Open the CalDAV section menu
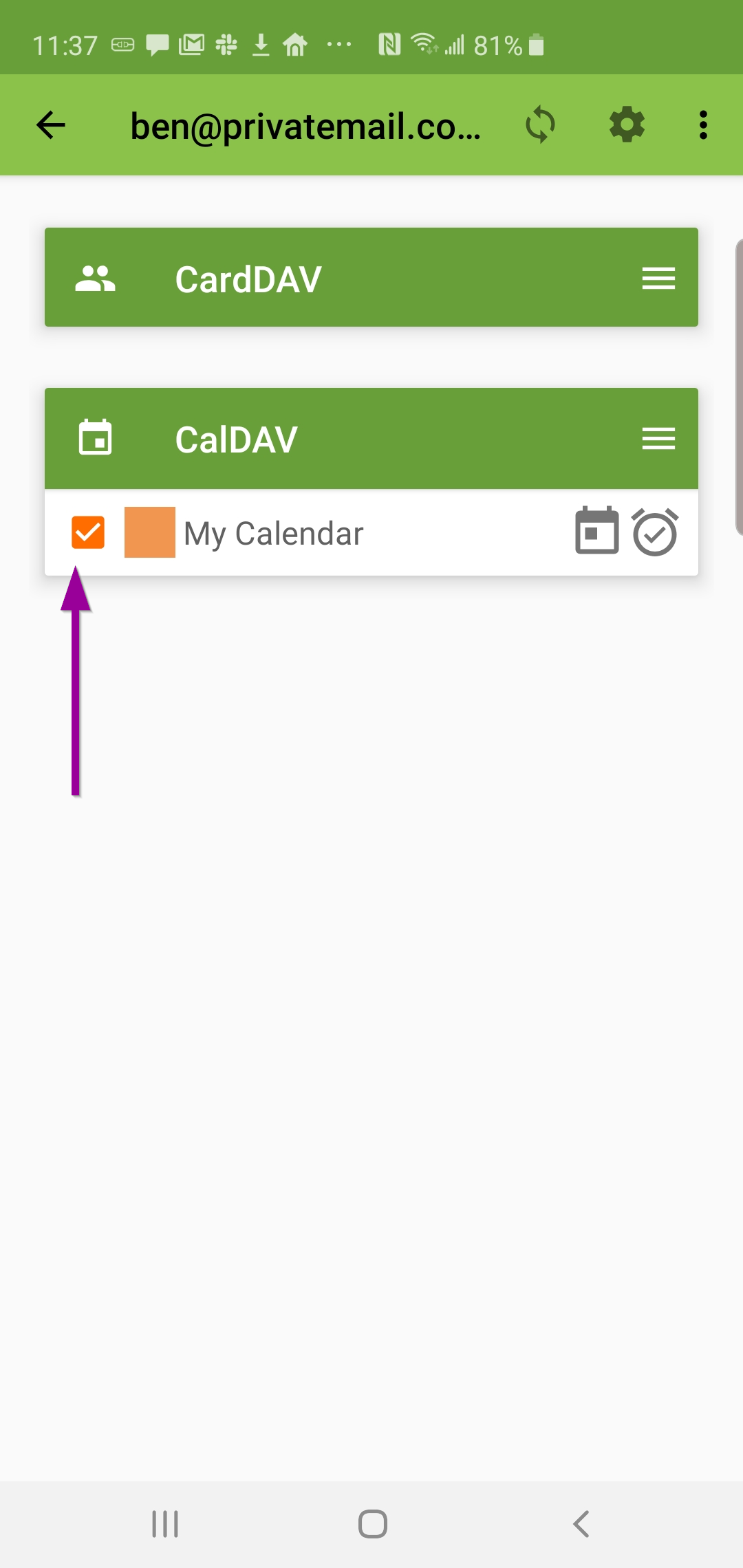Image resolution: width=743 pixels, height=1568 pixels. coord(658,439)
